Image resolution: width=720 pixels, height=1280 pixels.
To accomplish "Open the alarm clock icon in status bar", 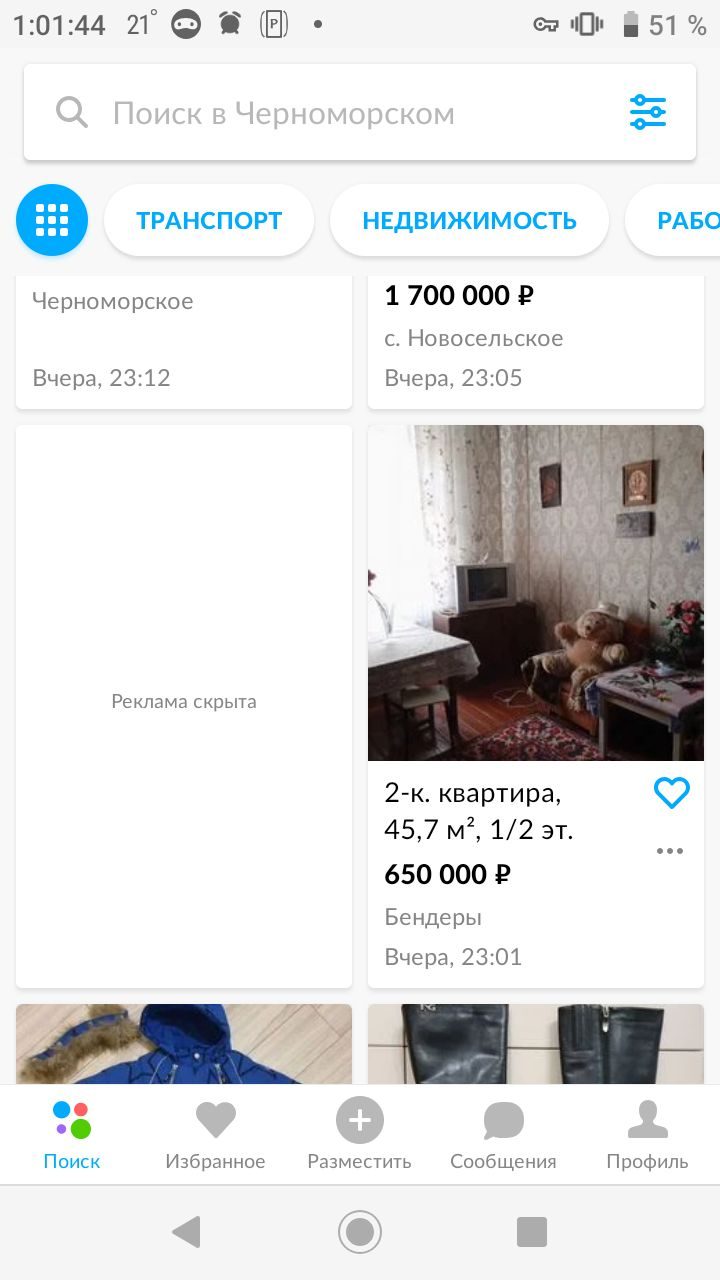I will pos(228,22).
